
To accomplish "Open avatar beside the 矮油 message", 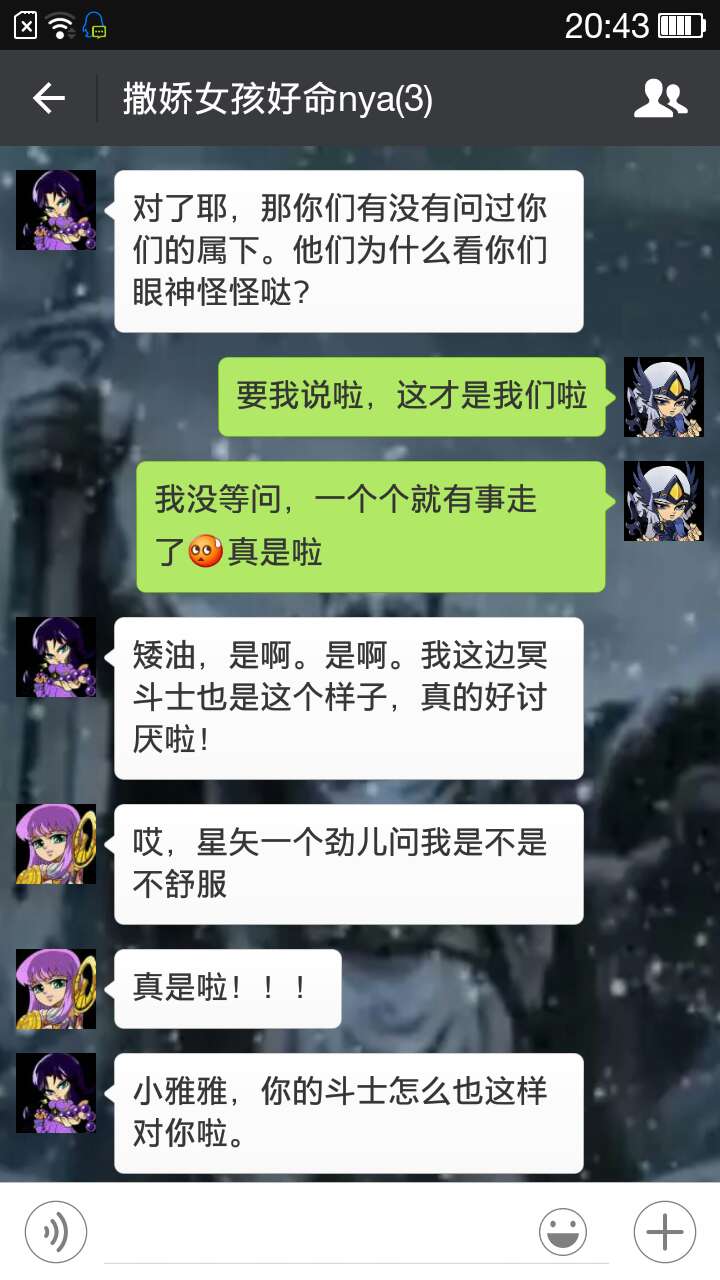I will 56,657.
